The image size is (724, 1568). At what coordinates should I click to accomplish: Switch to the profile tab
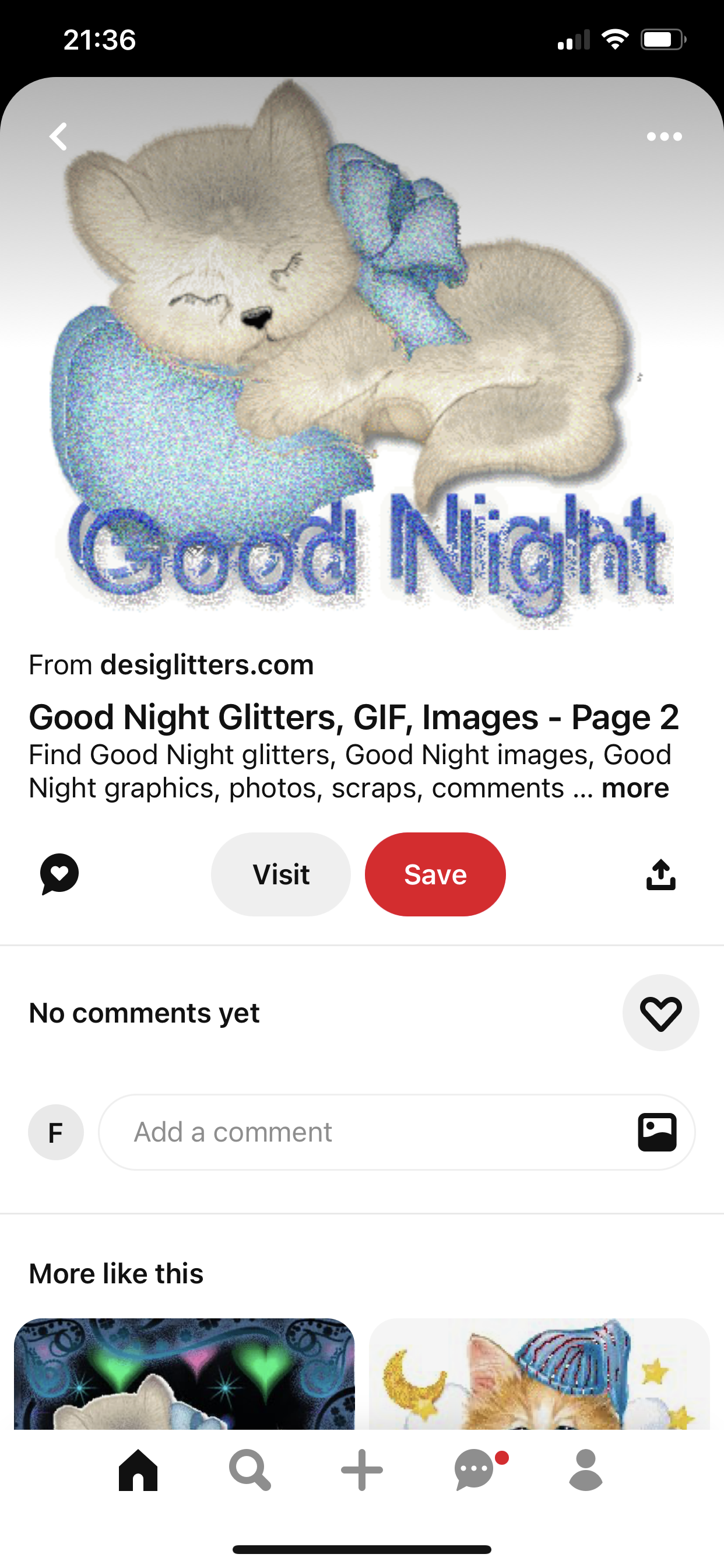click(586, 1471)
